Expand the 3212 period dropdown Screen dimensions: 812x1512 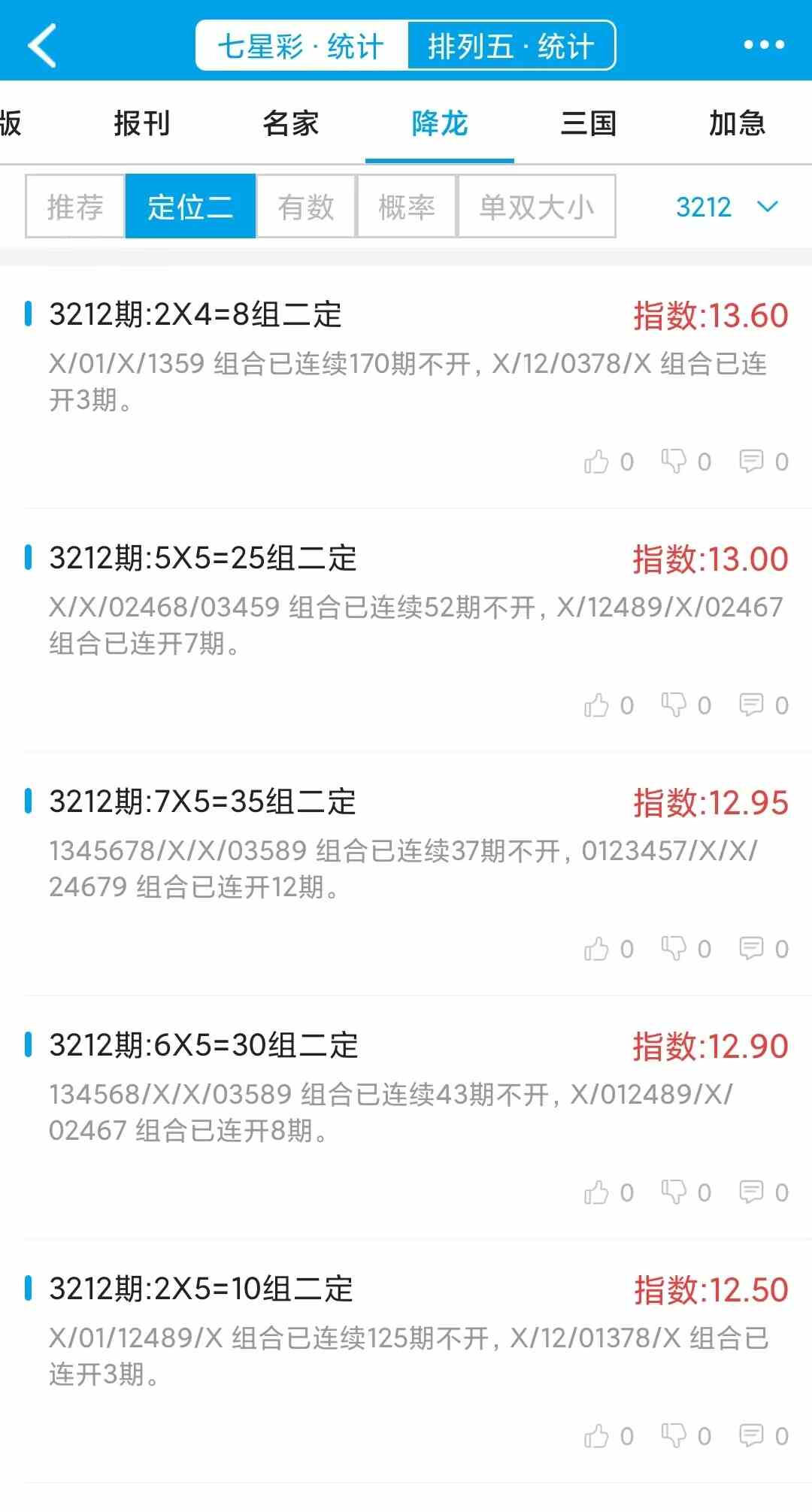(x=726, y=207)
